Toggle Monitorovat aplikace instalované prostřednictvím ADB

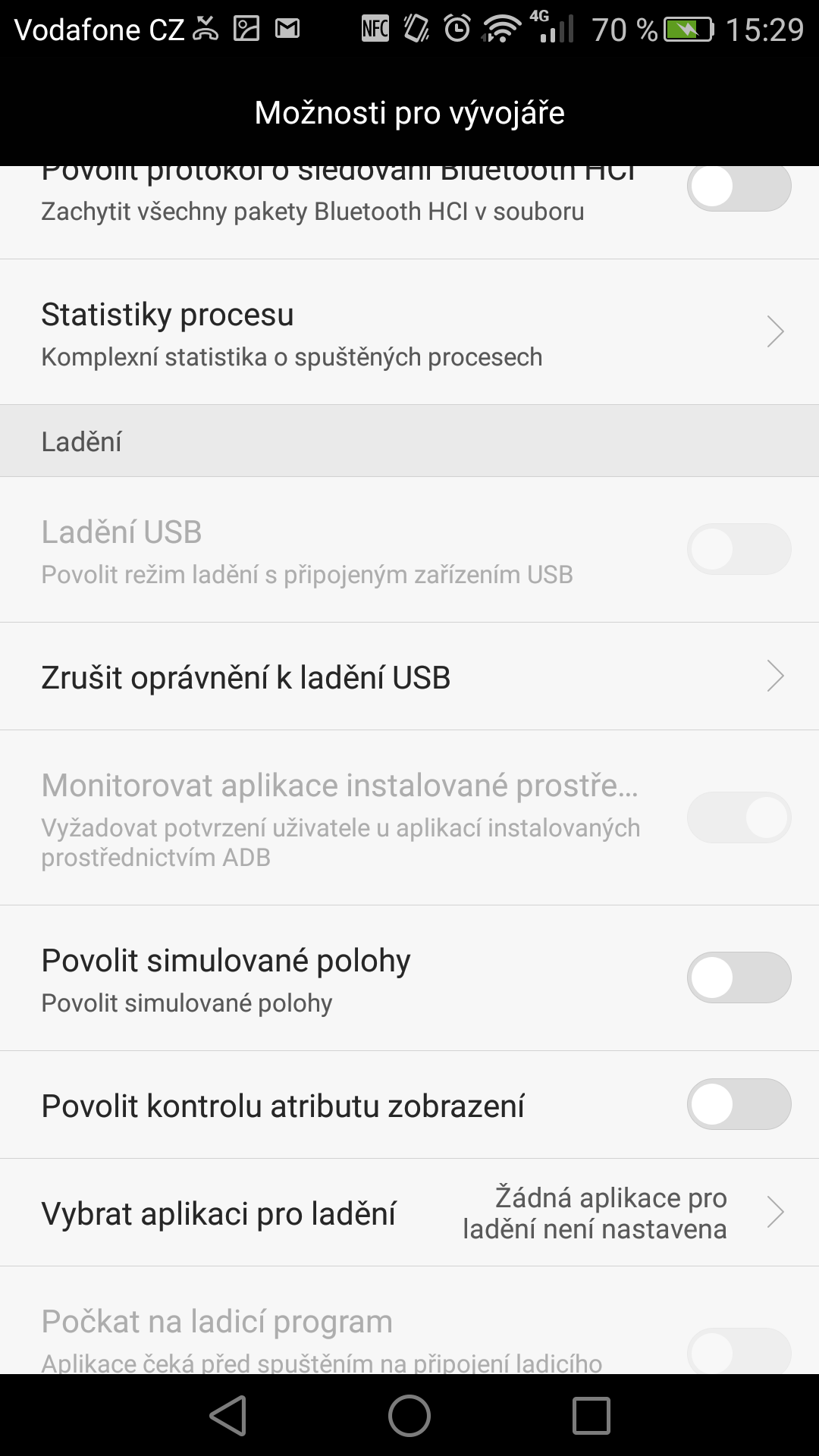coord(739,817)
